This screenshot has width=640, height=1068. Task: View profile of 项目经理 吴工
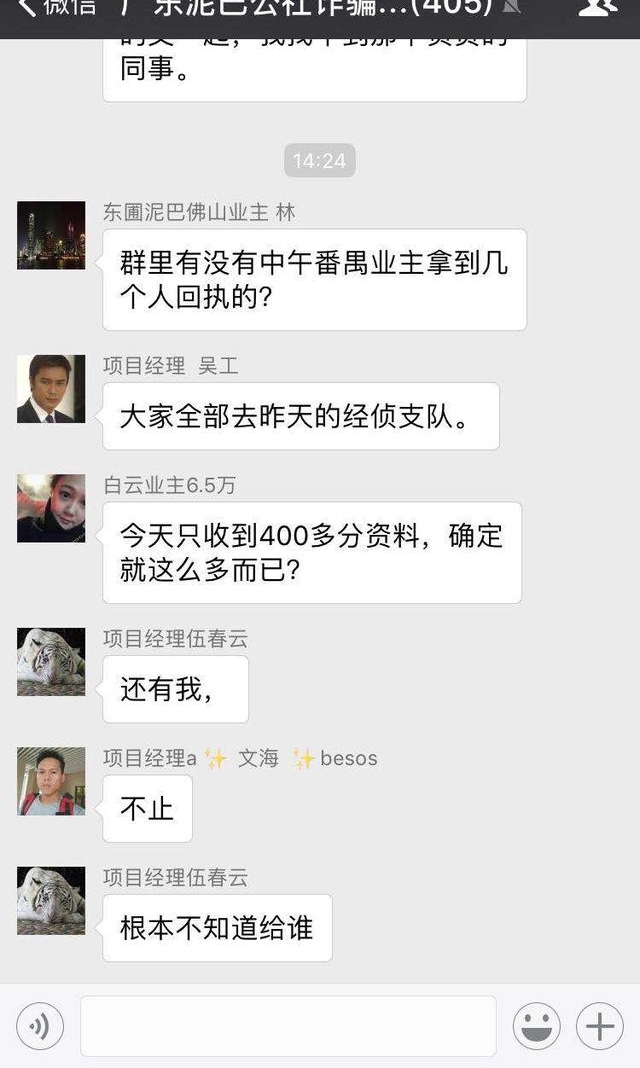click(51, 389)
